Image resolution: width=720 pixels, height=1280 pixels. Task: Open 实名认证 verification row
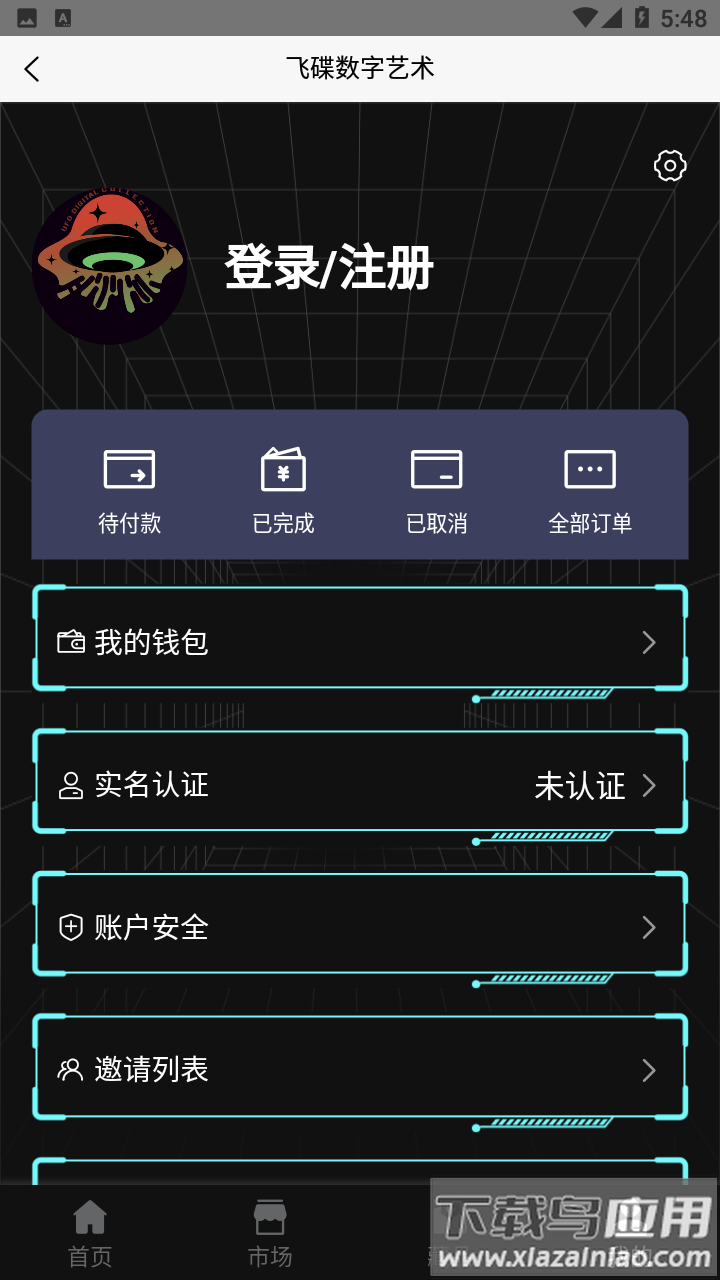360,785
